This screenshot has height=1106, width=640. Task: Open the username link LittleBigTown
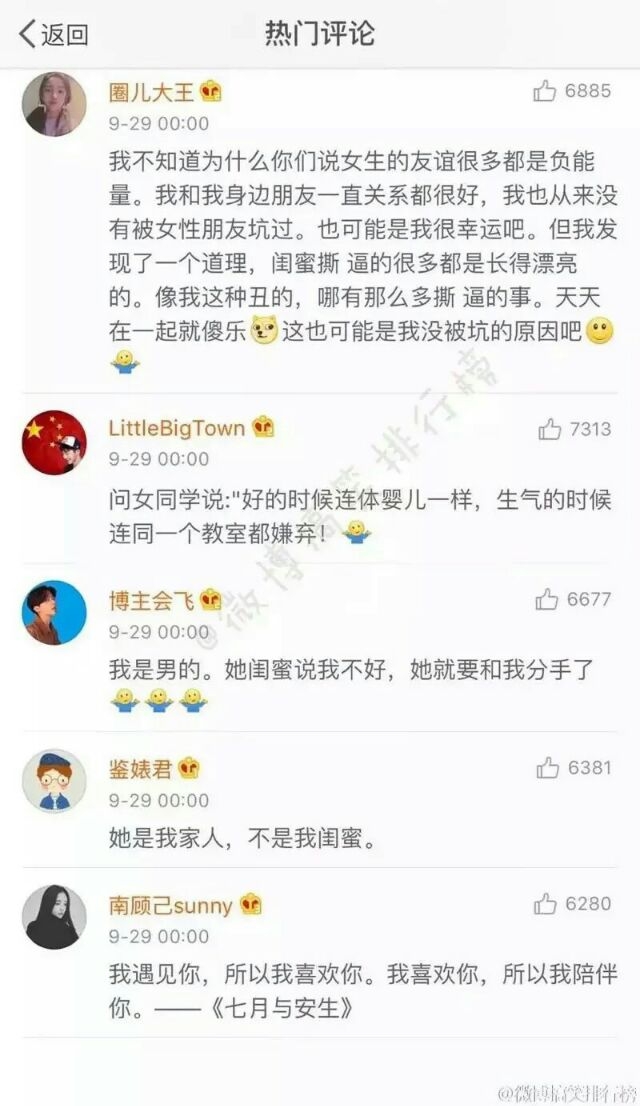coord(176,428)
